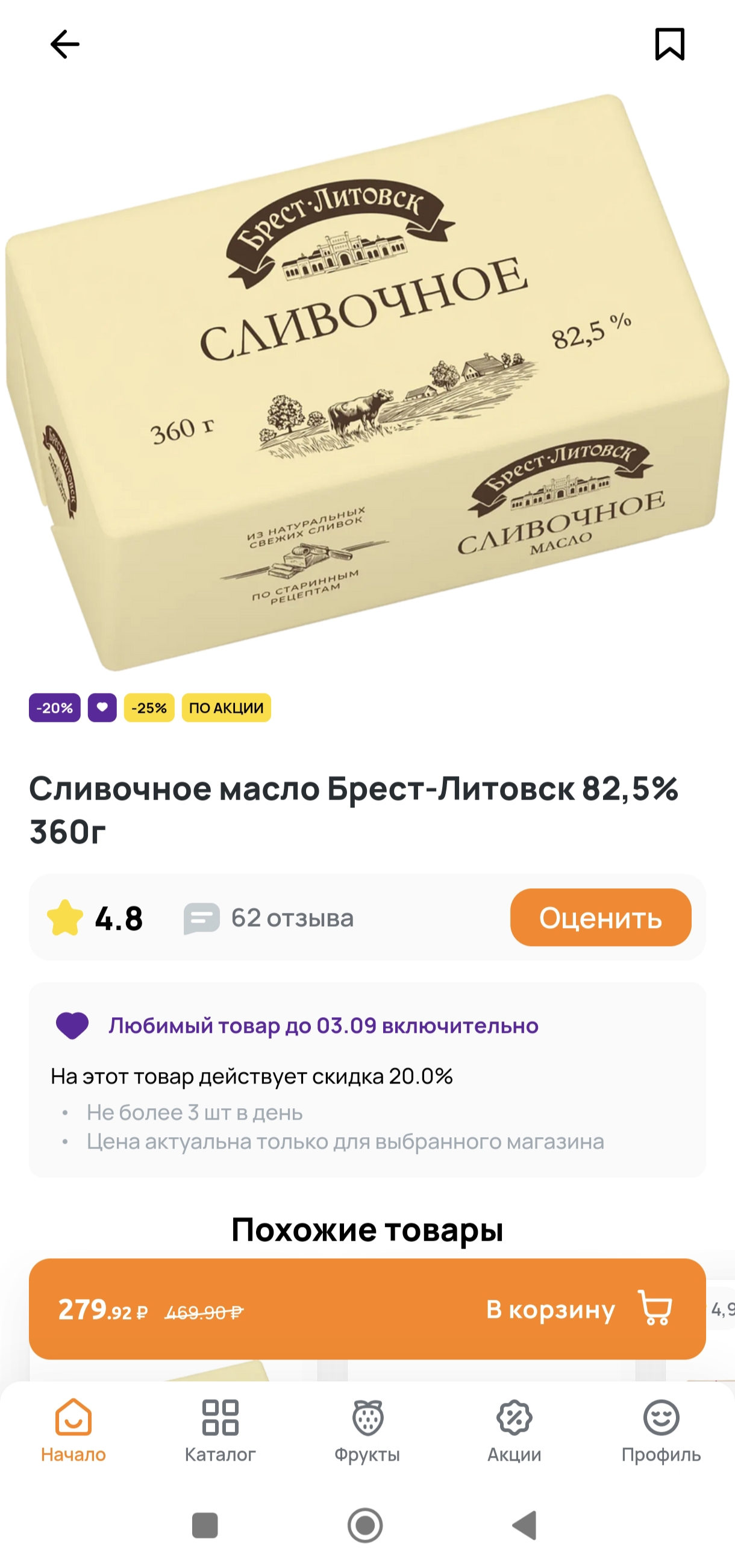The width and height of the screenshot is (735, 1568).
Task: Tap the system home circle button
Action: point(365,1525)
